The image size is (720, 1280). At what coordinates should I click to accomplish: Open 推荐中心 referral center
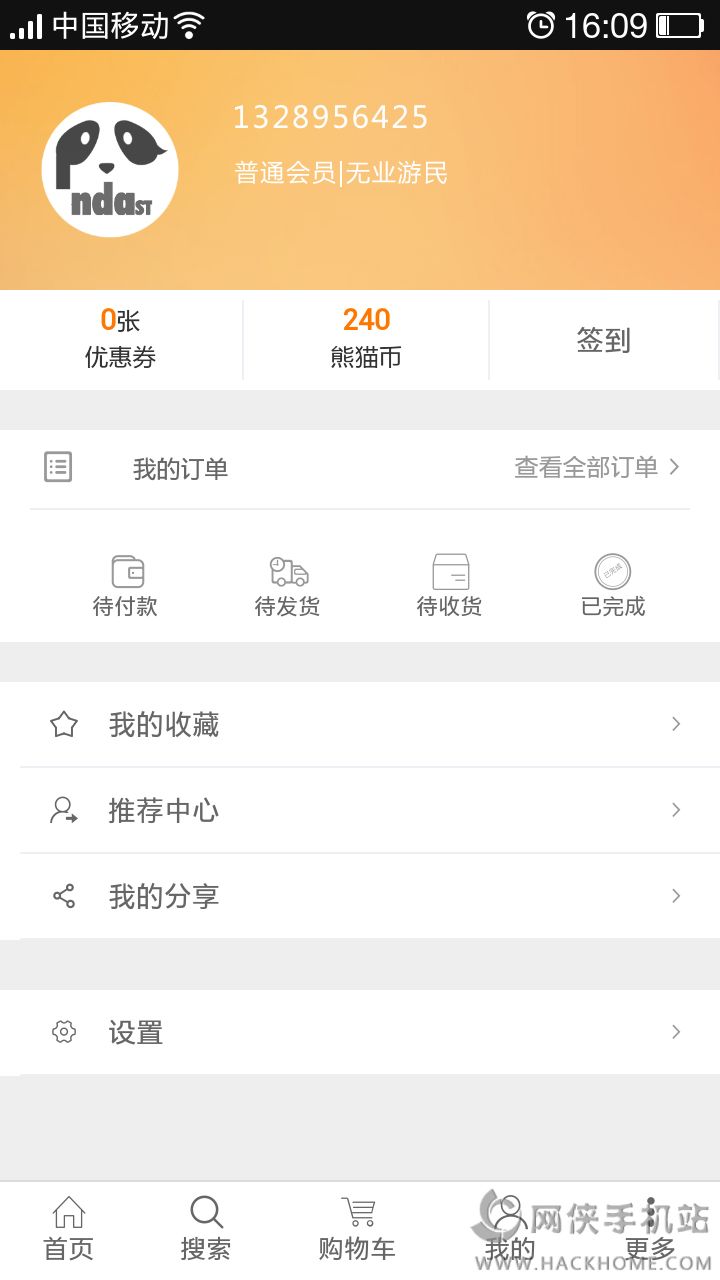[360, 810]
